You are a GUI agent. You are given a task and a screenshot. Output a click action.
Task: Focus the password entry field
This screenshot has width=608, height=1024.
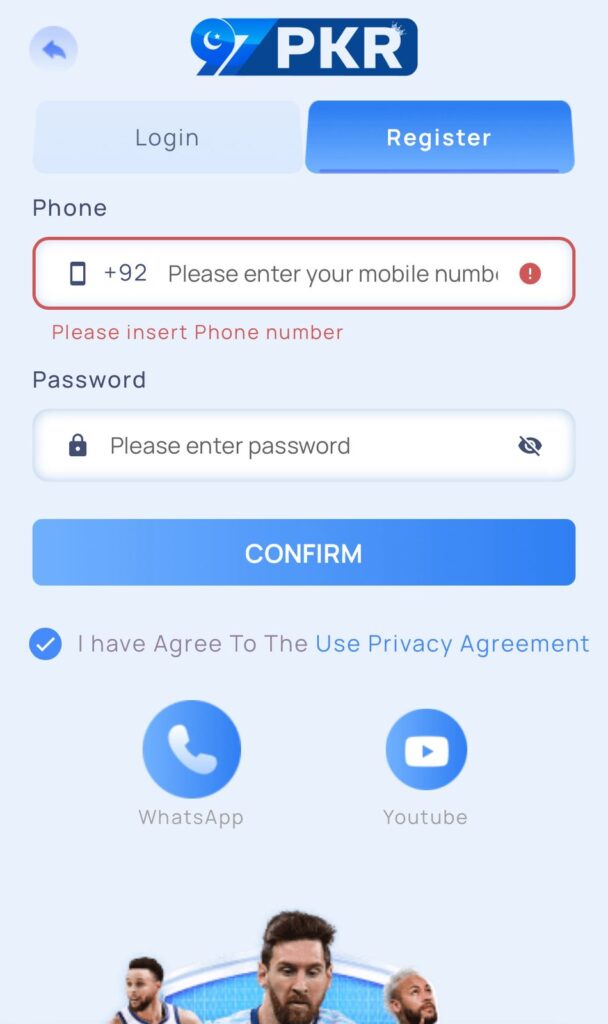point(300,446)
